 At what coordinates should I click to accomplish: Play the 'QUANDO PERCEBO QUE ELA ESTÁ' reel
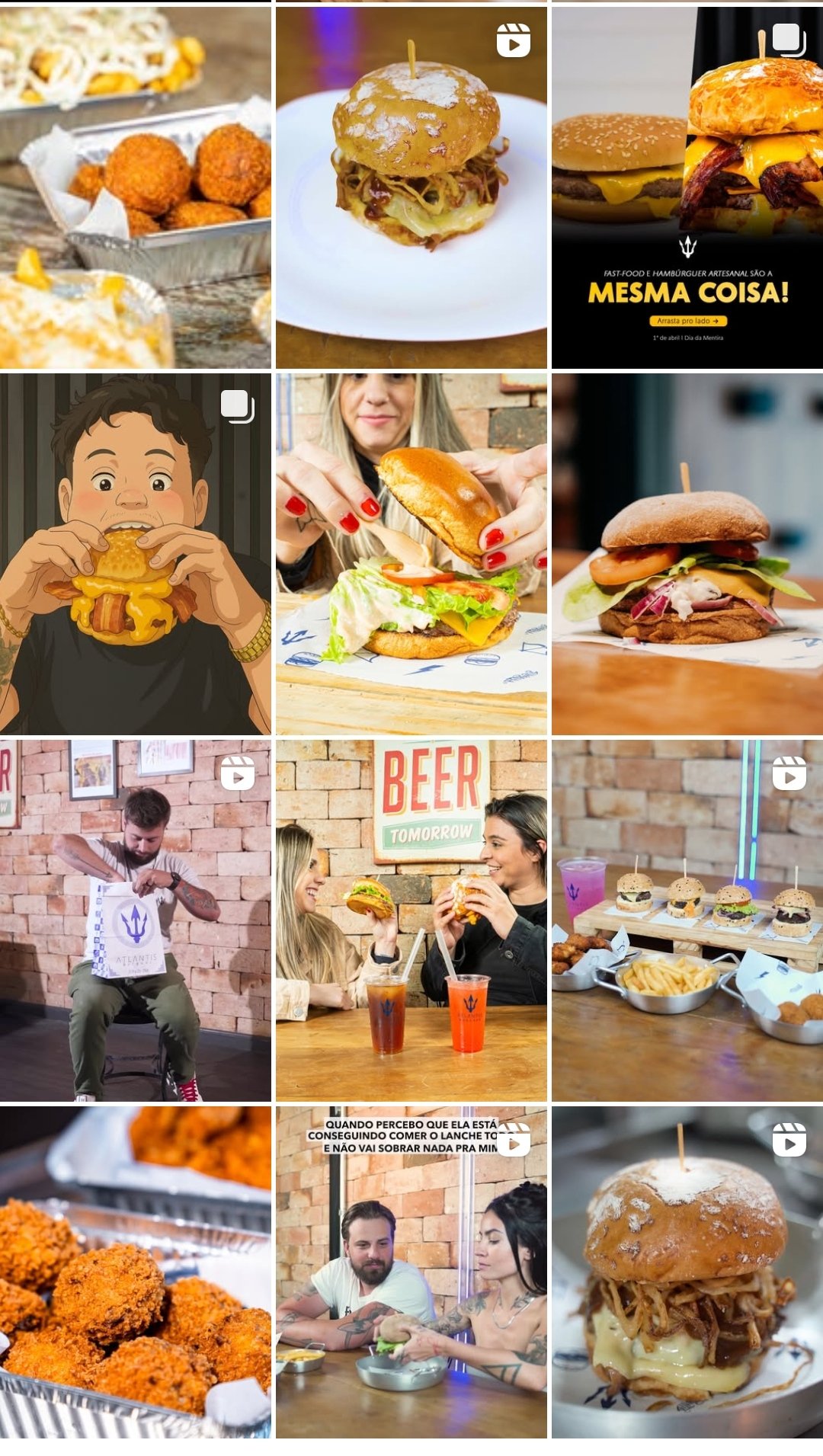[x=411, y=1272]
